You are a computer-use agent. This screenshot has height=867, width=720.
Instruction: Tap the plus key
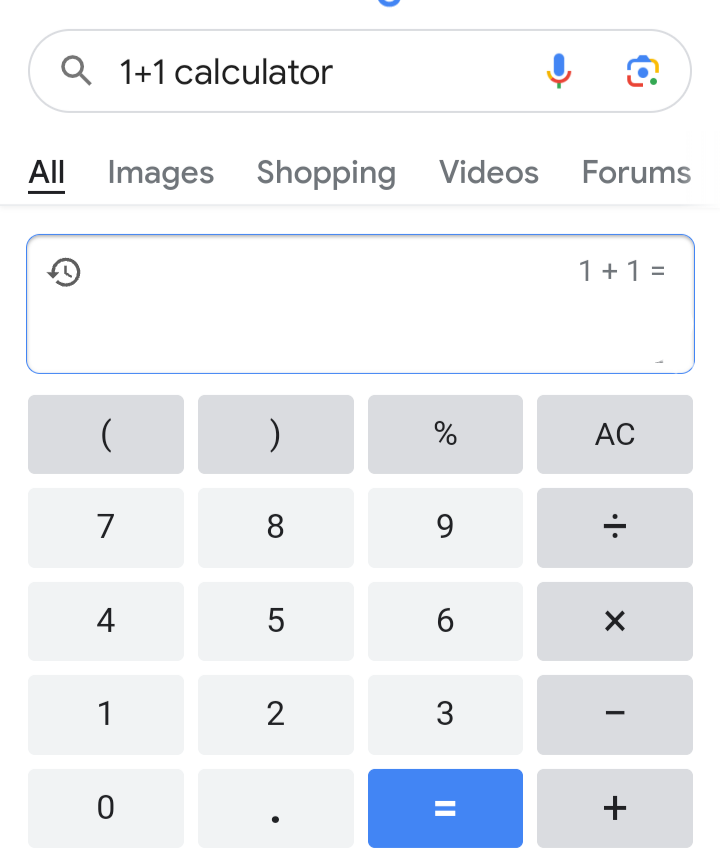[x=614, y=808]
